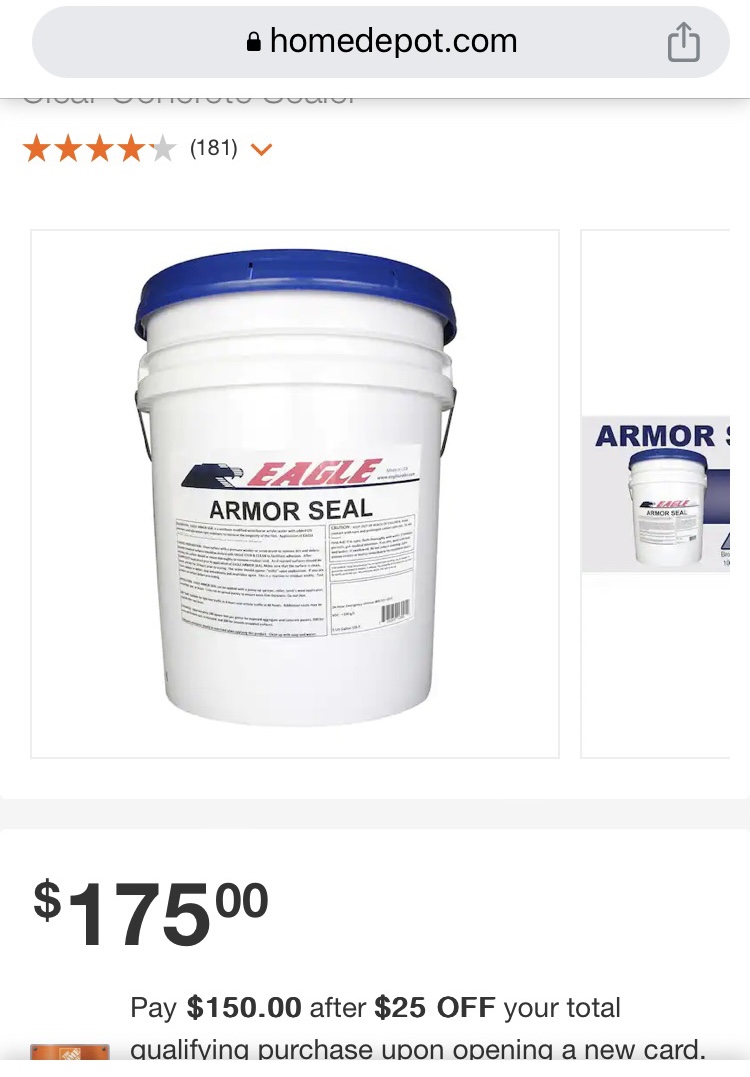Expand the star ratings dropdown chevron
The height and width of the screenshot is (1077, 750).
pyautogui.click(x=261, y=150)
